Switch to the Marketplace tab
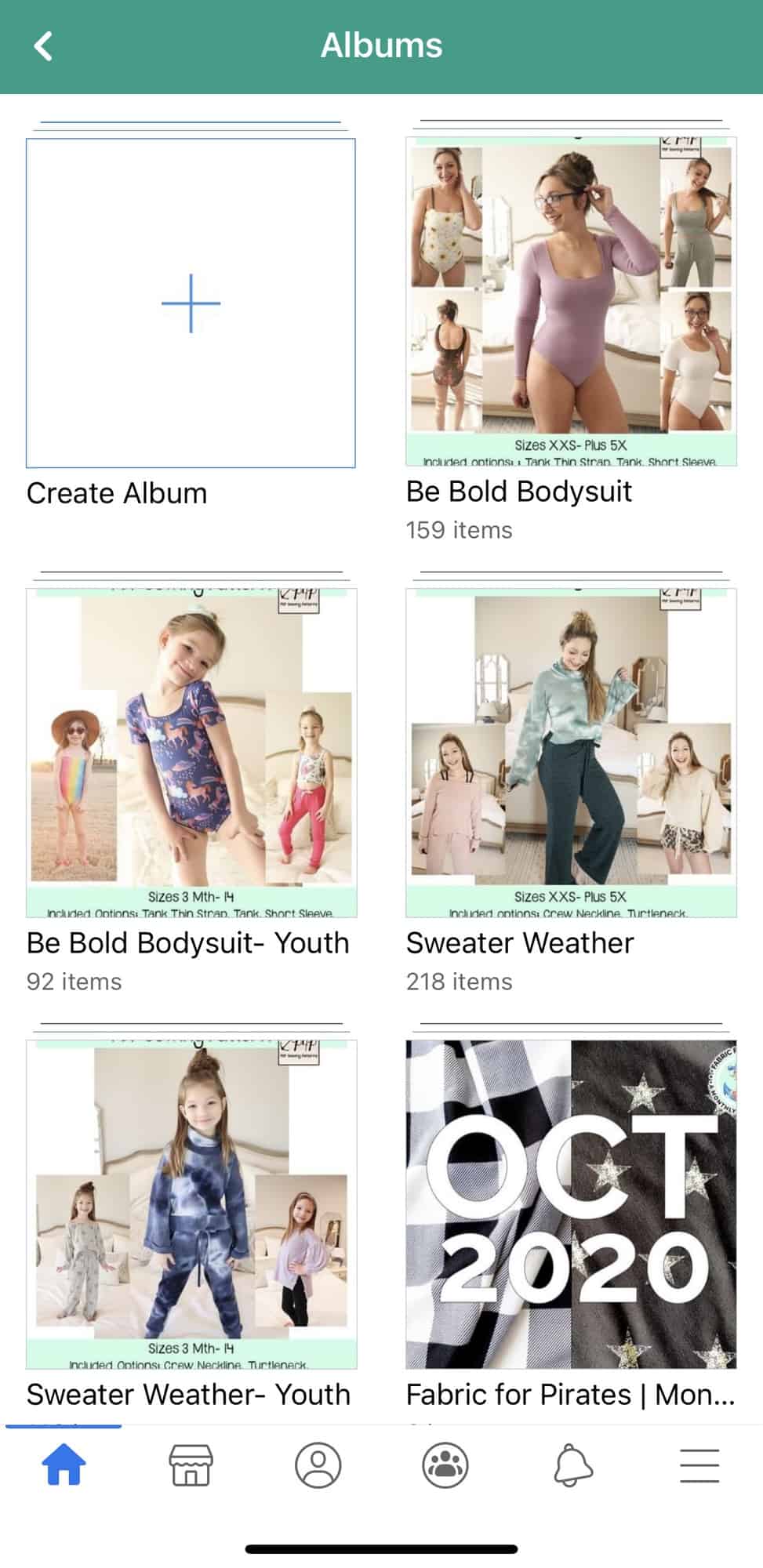The image size is (763, 1568). pos(191,1465)
